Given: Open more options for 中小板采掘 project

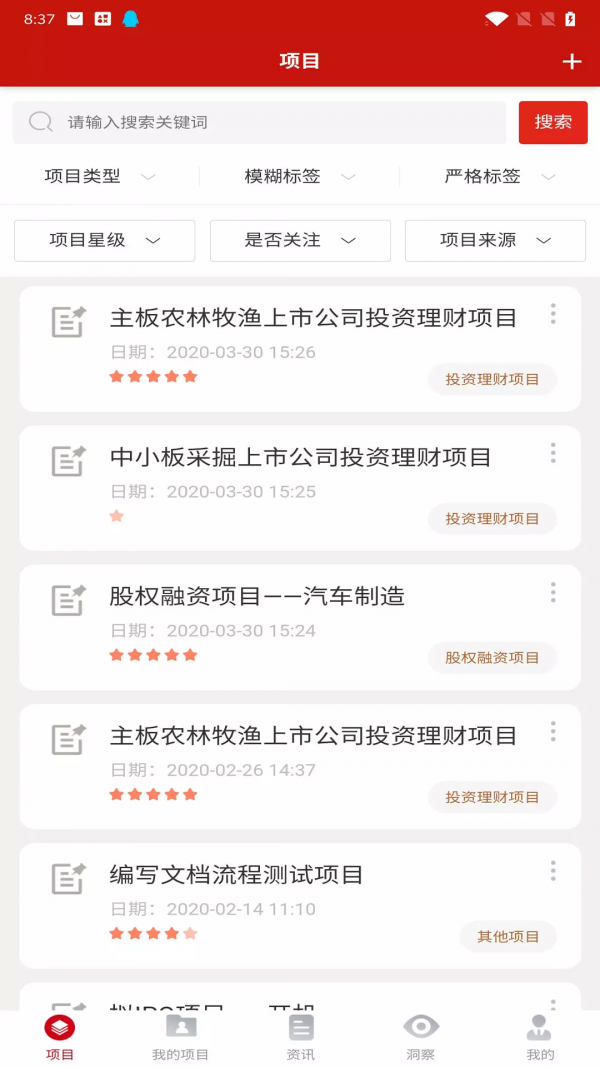Looking at the screenshot, I should point(553,454).
